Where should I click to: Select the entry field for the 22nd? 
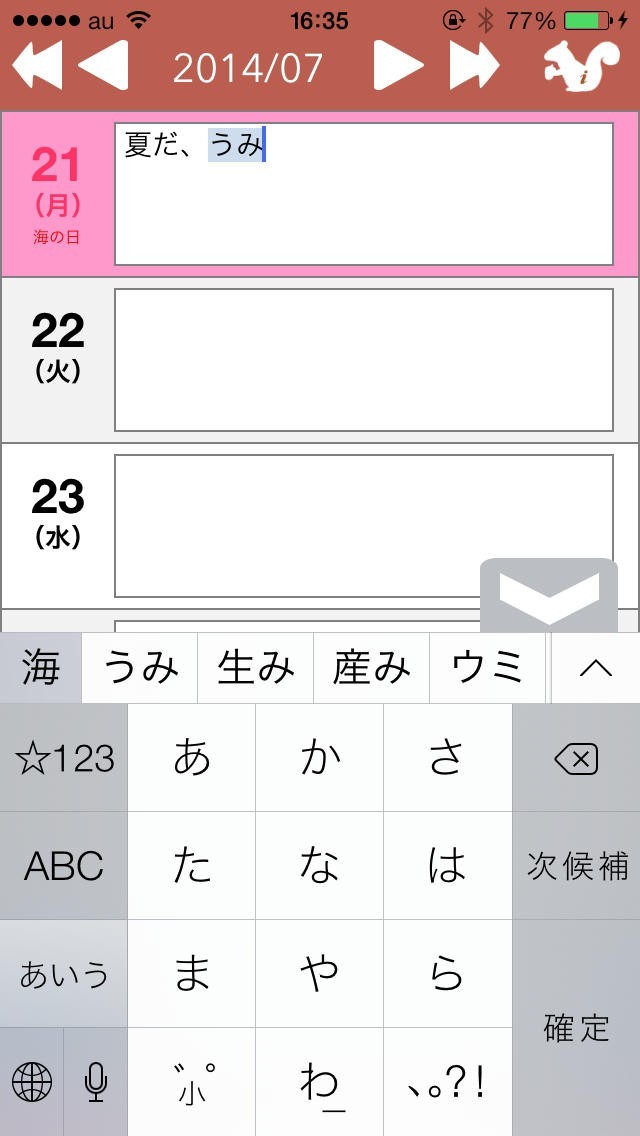click(x=364, y=360)
